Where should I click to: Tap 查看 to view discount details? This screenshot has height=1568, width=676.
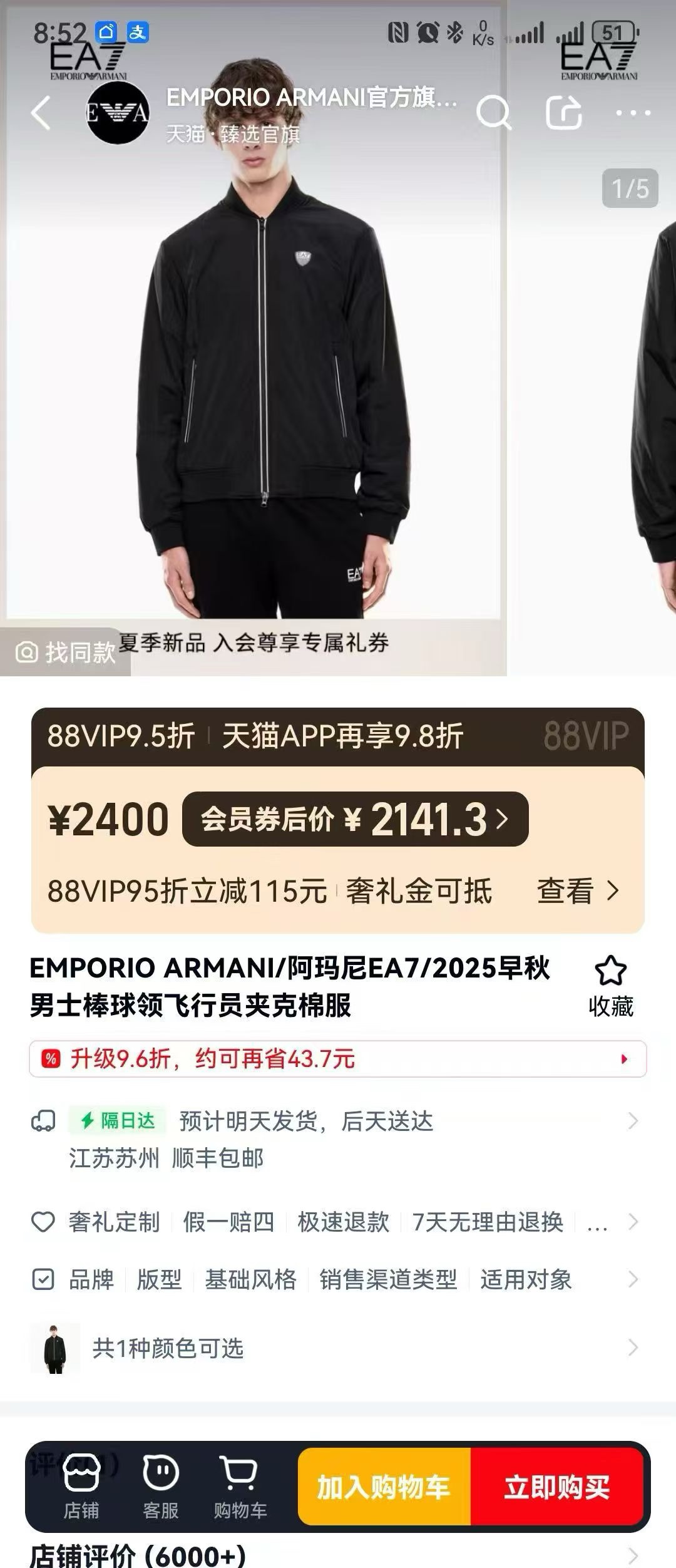[577, 890]
